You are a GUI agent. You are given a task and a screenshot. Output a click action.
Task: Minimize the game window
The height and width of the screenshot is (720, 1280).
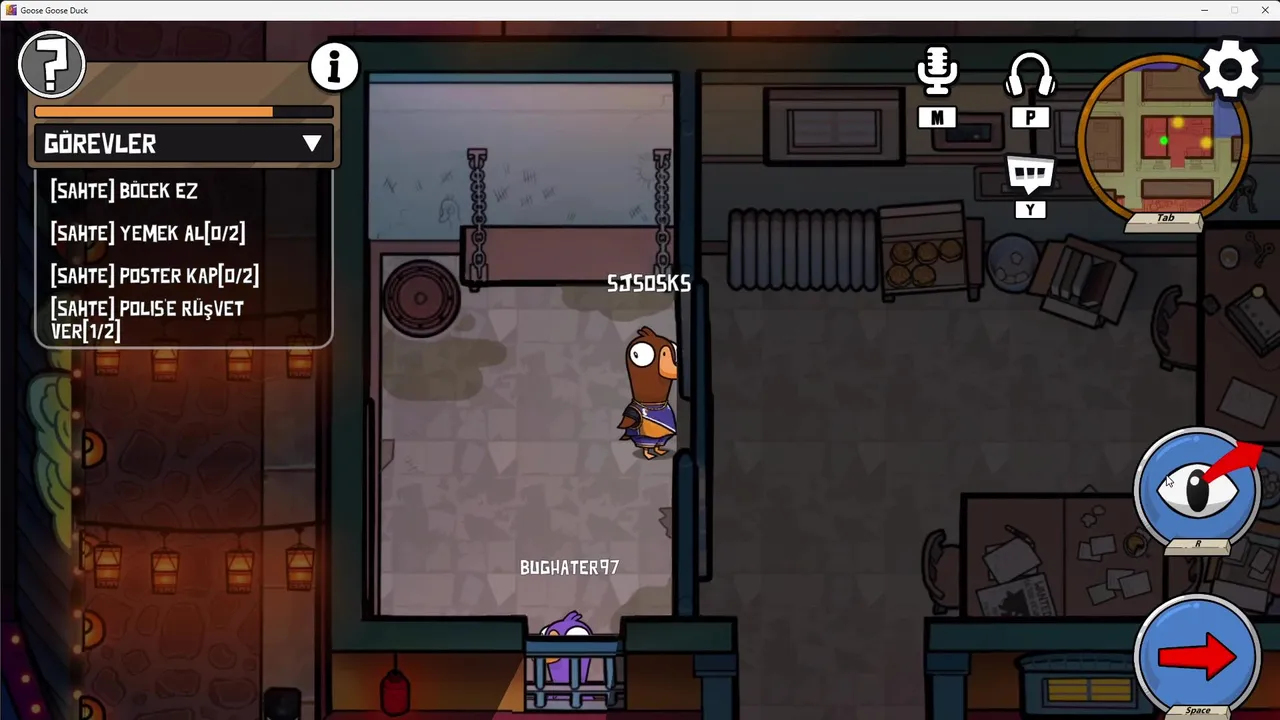point(1205,10)
